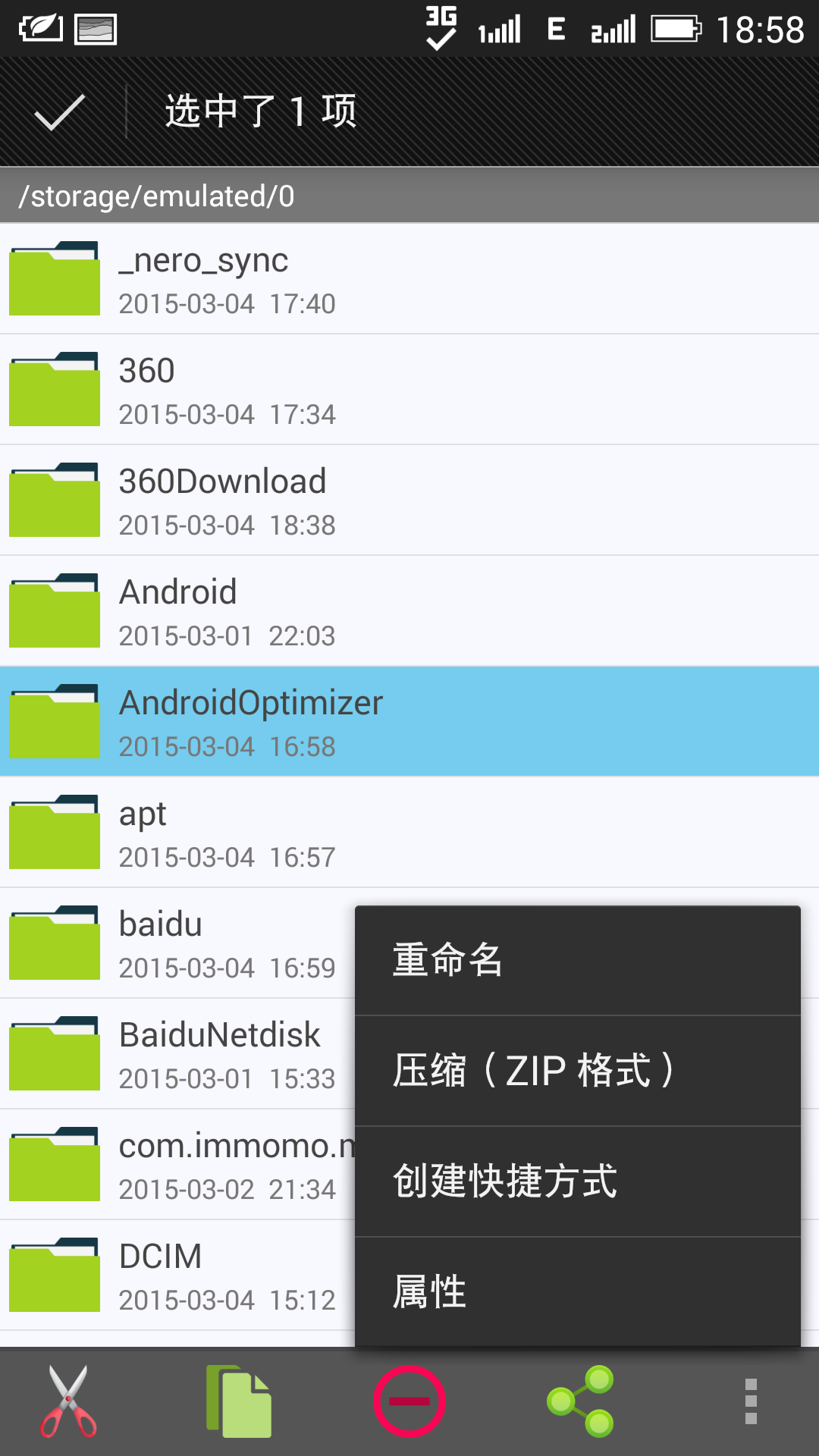Delete the selected folder
The image size is (819, 1456).
click(409, 1401)
